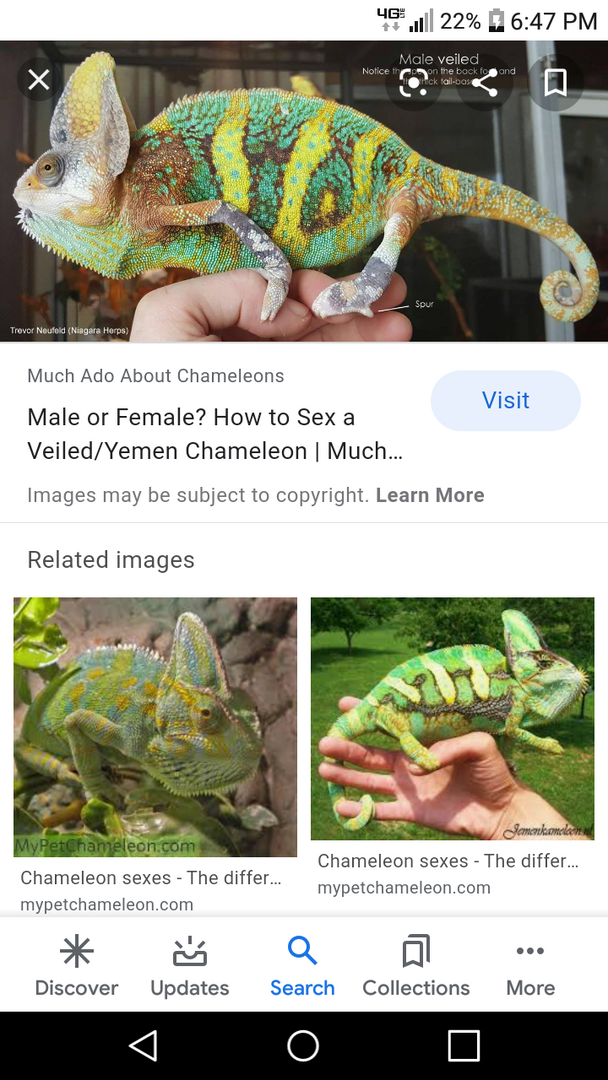
Task: Visit the Much Ado About Chameleons page
Action: pyautogui.click(x=505, y=401)
